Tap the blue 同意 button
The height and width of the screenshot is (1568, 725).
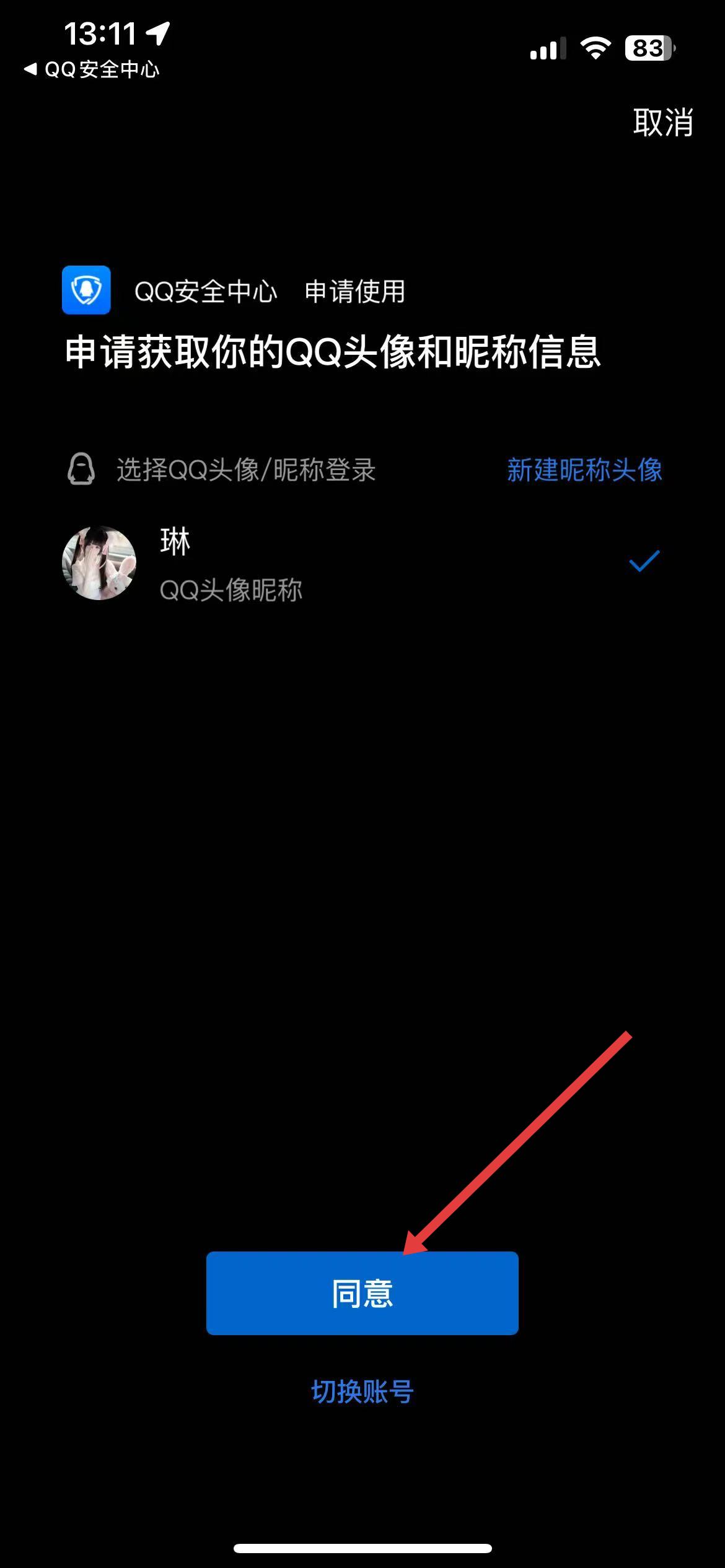[x=362, y=1294]
